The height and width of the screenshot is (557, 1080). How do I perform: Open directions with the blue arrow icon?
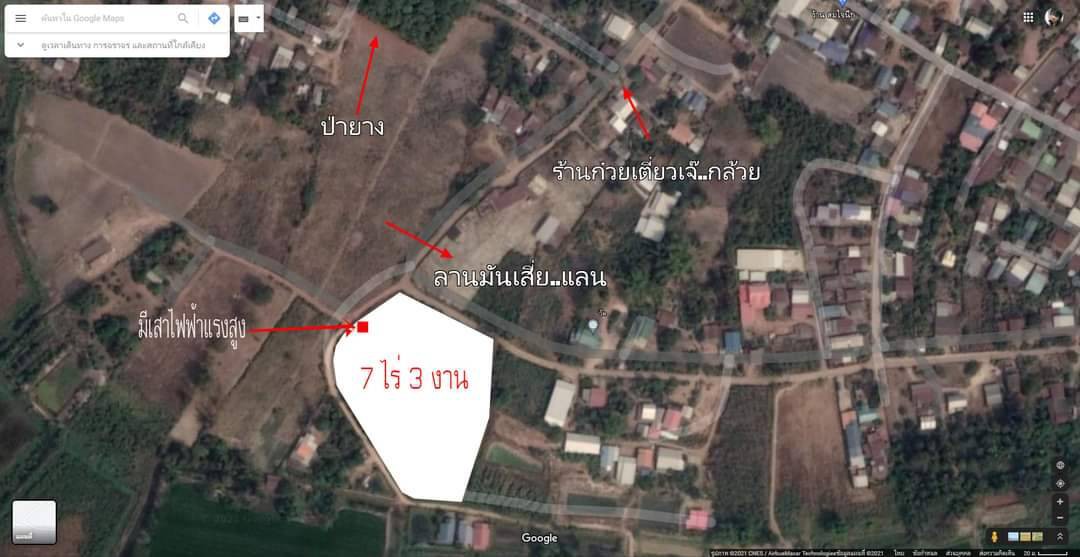[214, 18]
